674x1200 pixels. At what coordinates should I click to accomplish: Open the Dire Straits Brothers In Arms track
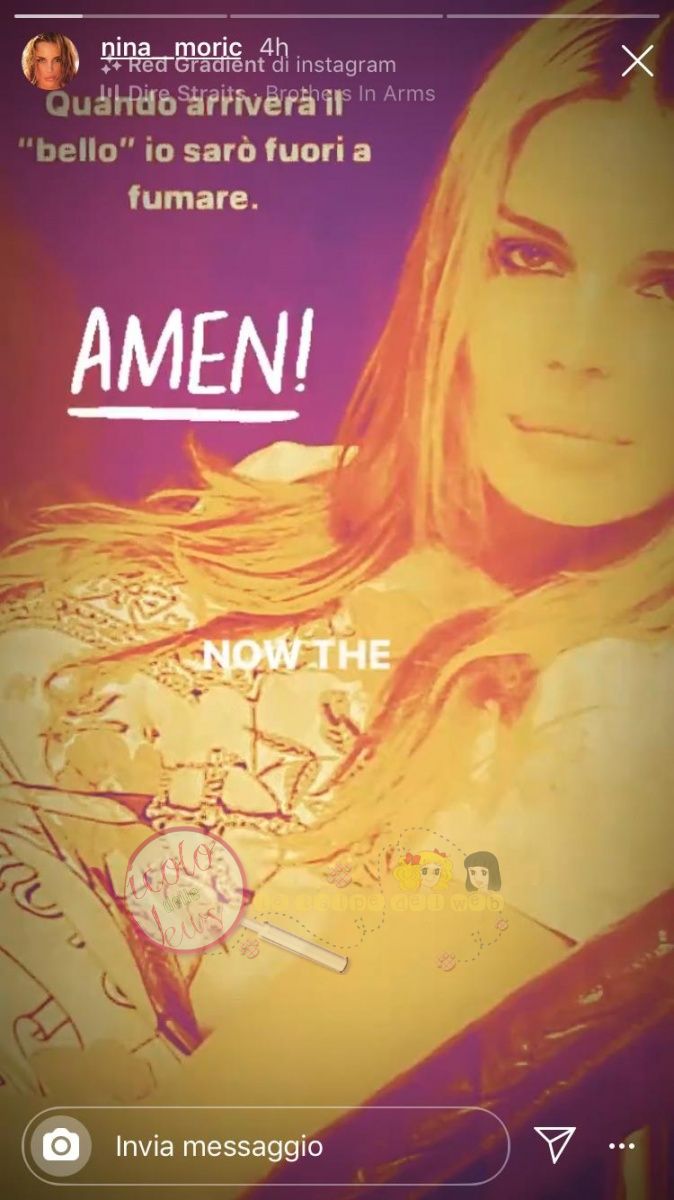[270, 94]
